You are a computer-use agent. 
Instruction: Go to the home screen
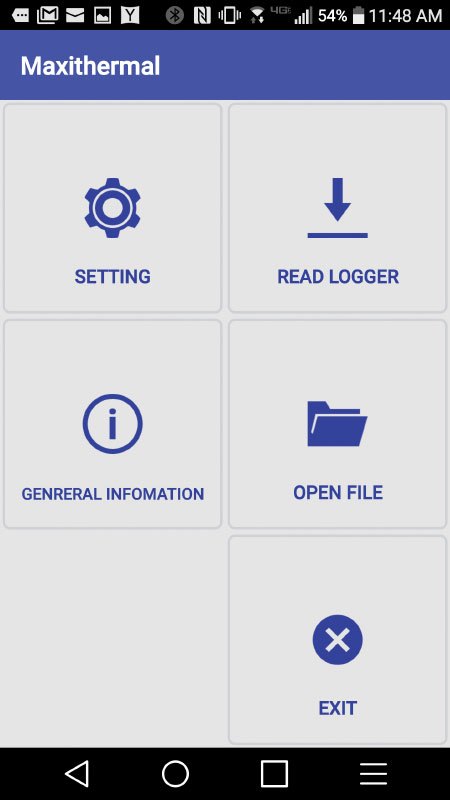point(176,773)
